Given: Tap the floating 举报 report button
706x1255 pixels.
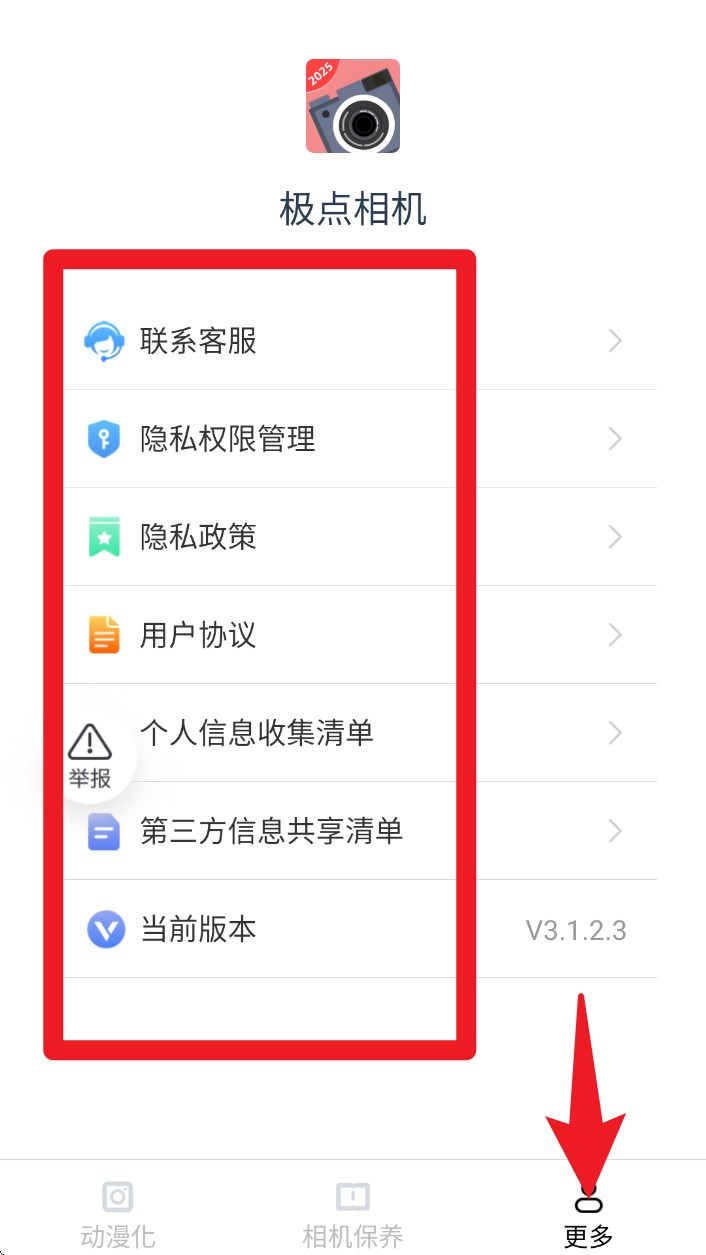Looking at the screenshot, I should pyautogui.click(x=90, y=757).
